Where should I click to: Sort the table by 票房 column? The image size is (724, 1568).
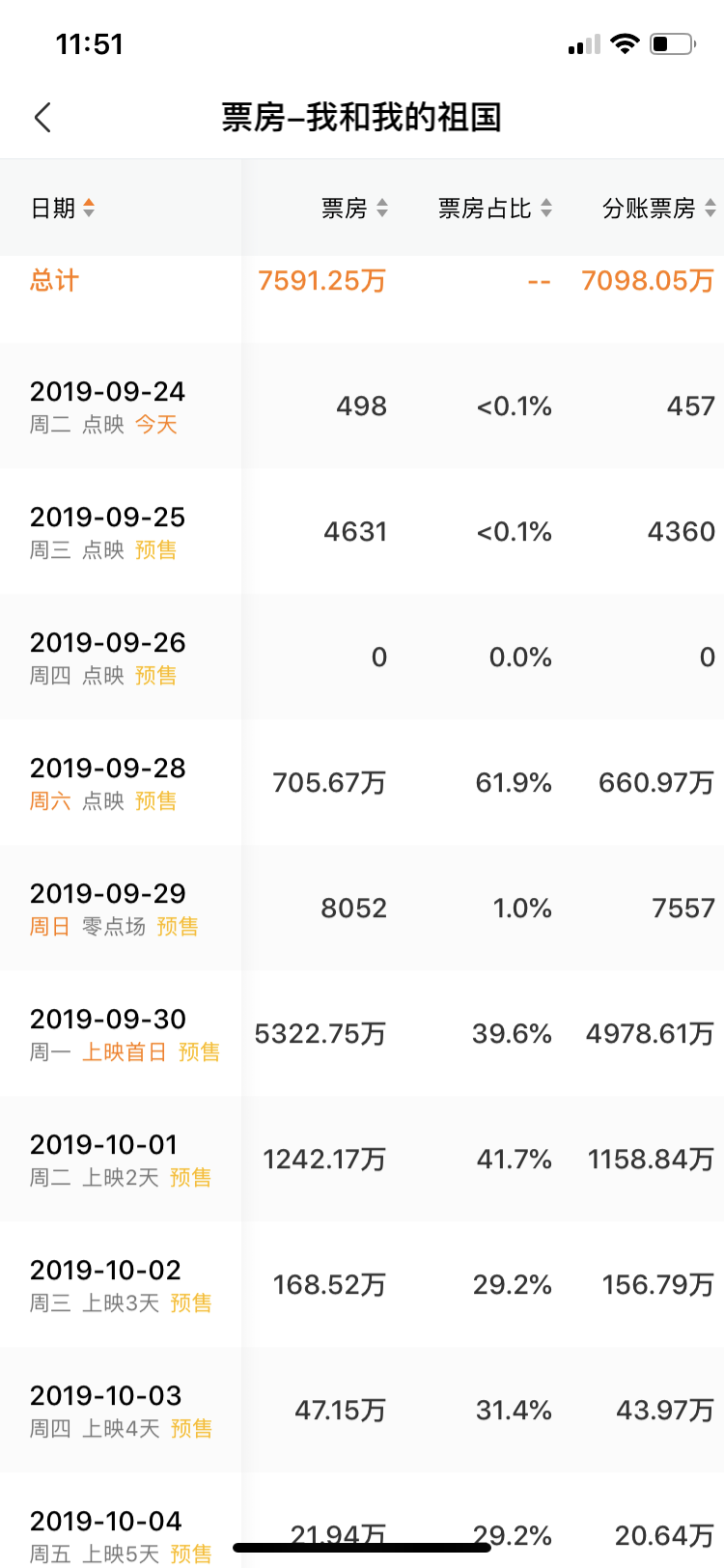pyautogui.click(x=354, y=208)
